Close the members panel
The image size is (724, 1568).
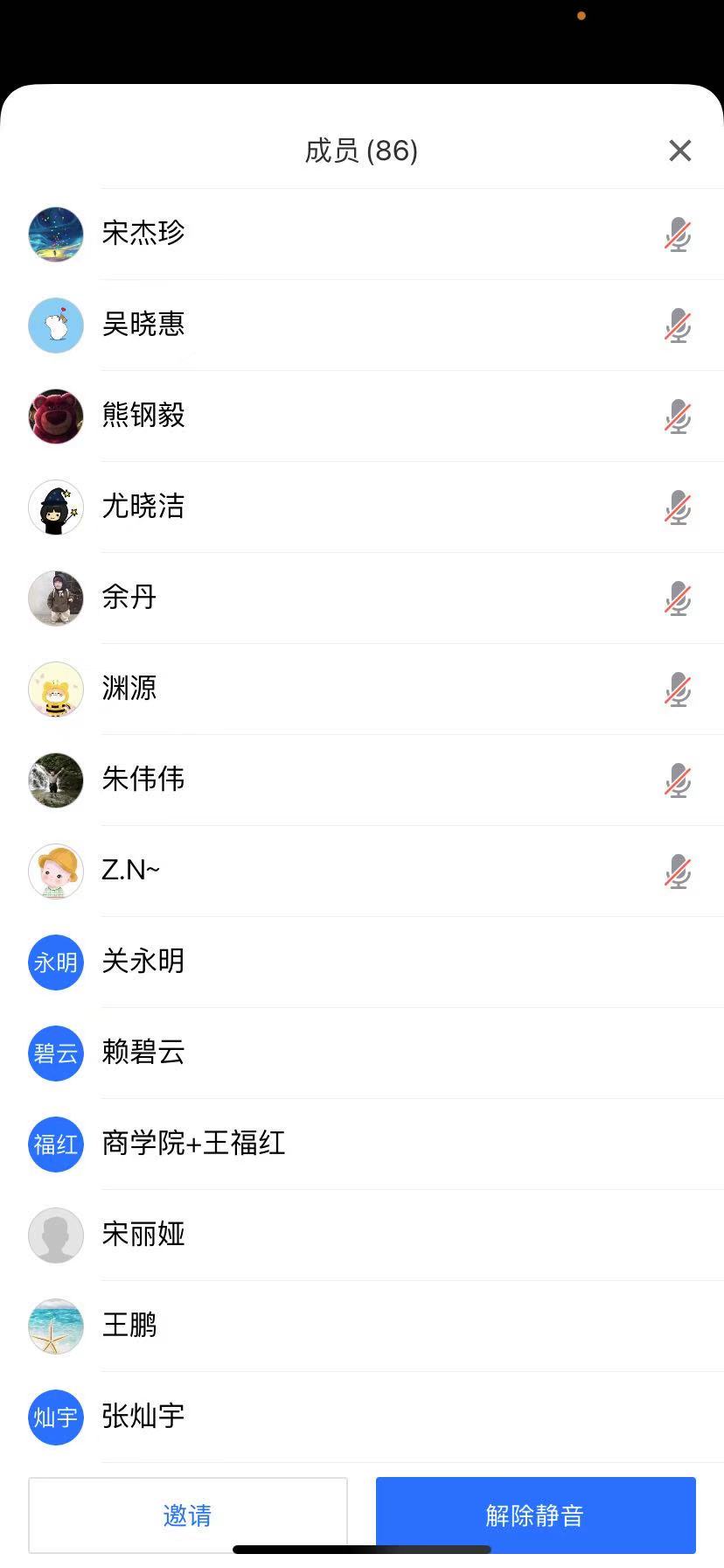679,150
